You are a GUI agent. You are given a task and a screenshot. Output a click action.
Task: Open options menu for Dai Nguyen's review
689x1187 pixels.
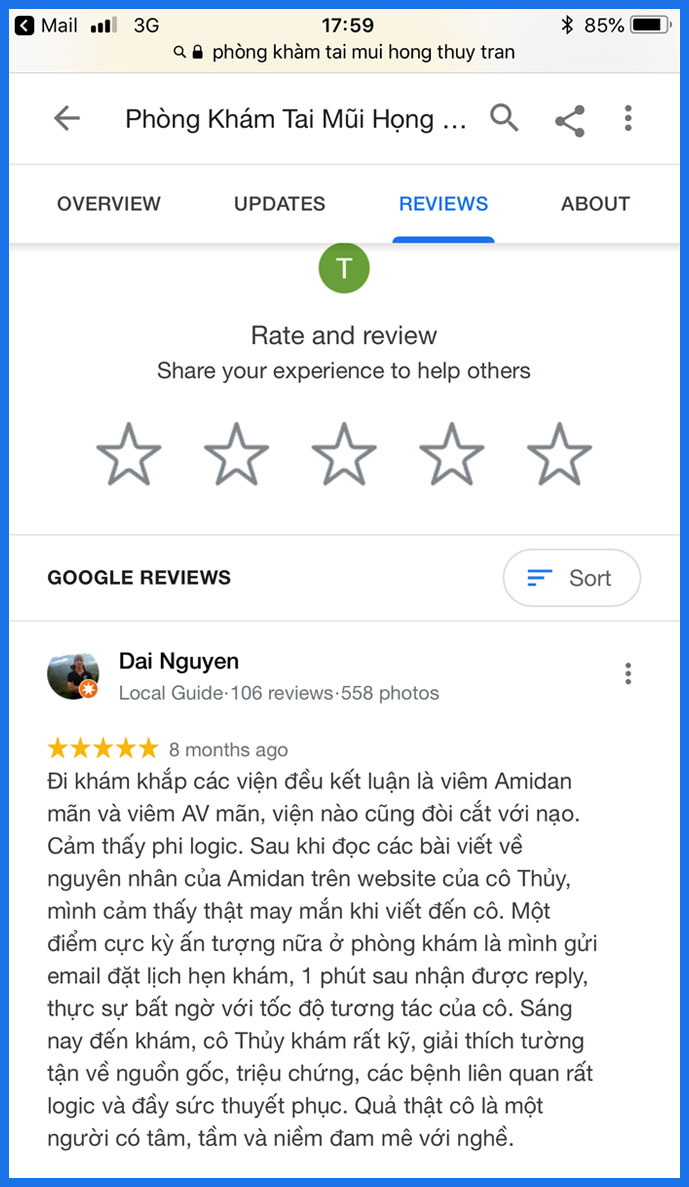(x=628, y=673)
